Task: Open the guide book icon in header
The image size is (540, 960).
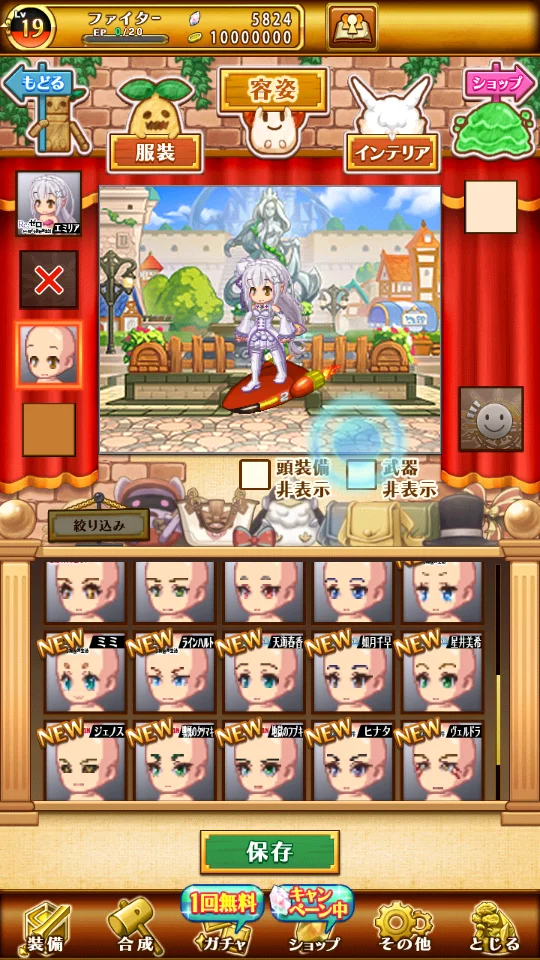Action: pyautogui.click(x=351, y=26)
